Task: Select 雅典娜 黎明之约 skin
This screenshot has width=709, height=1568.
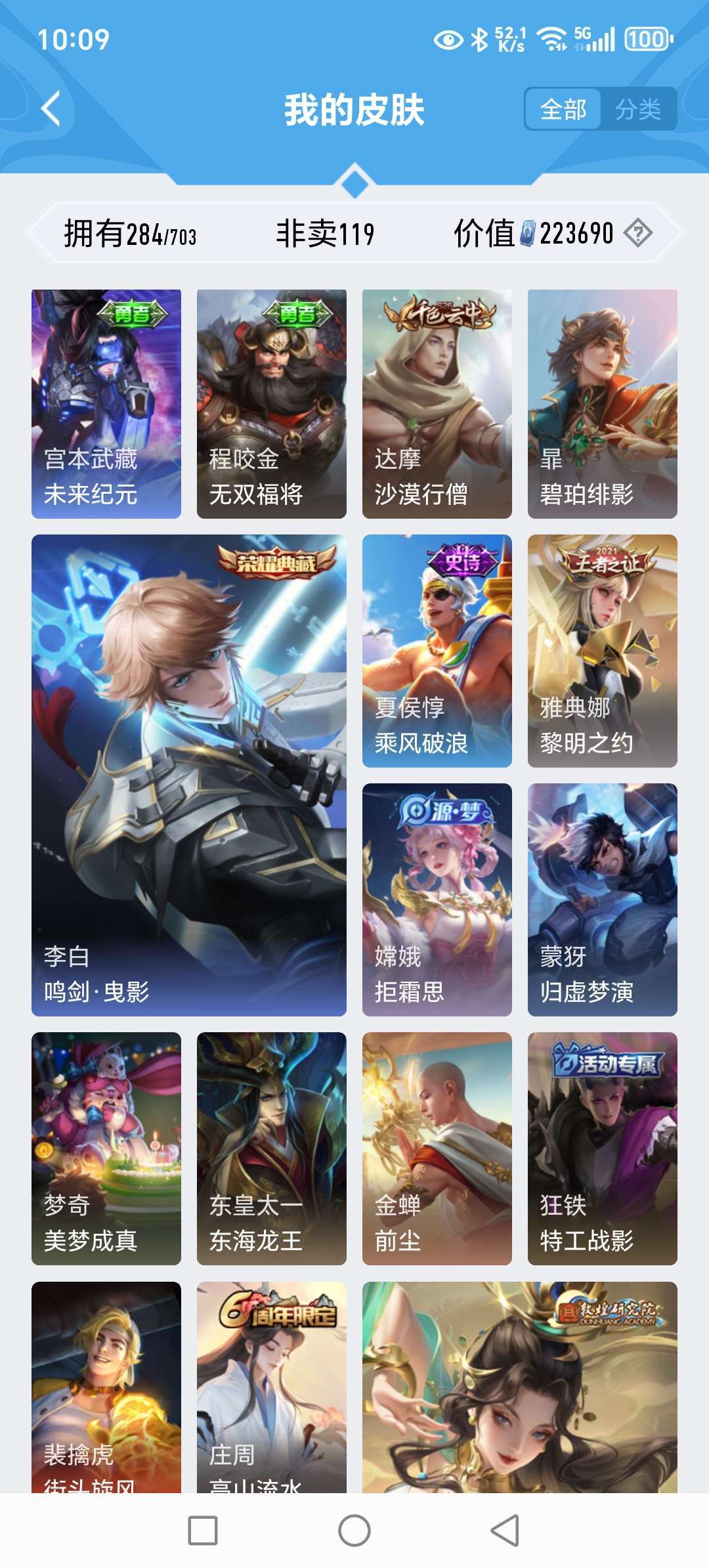Action: 603,651
